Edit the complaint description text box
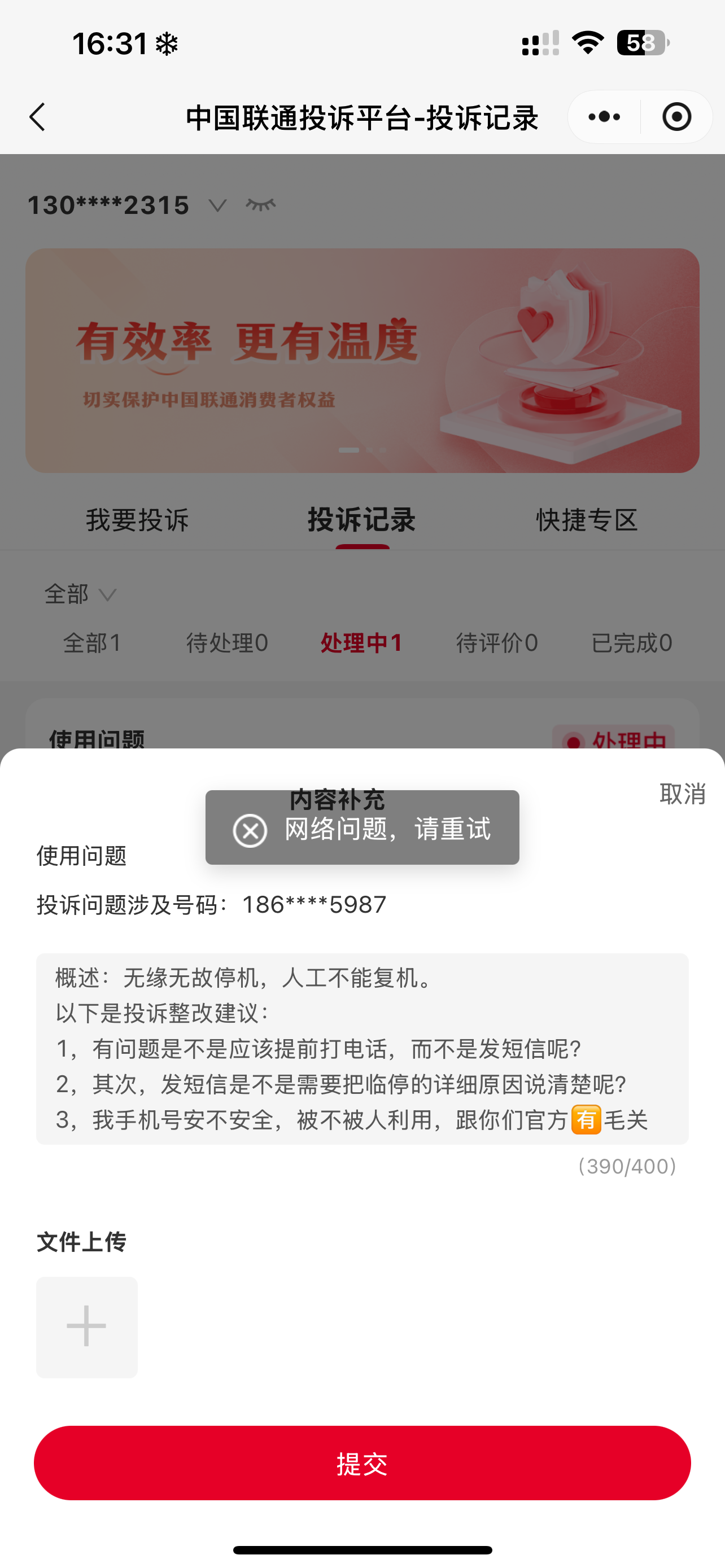725x1568 pixels. tap(362, 1048)
